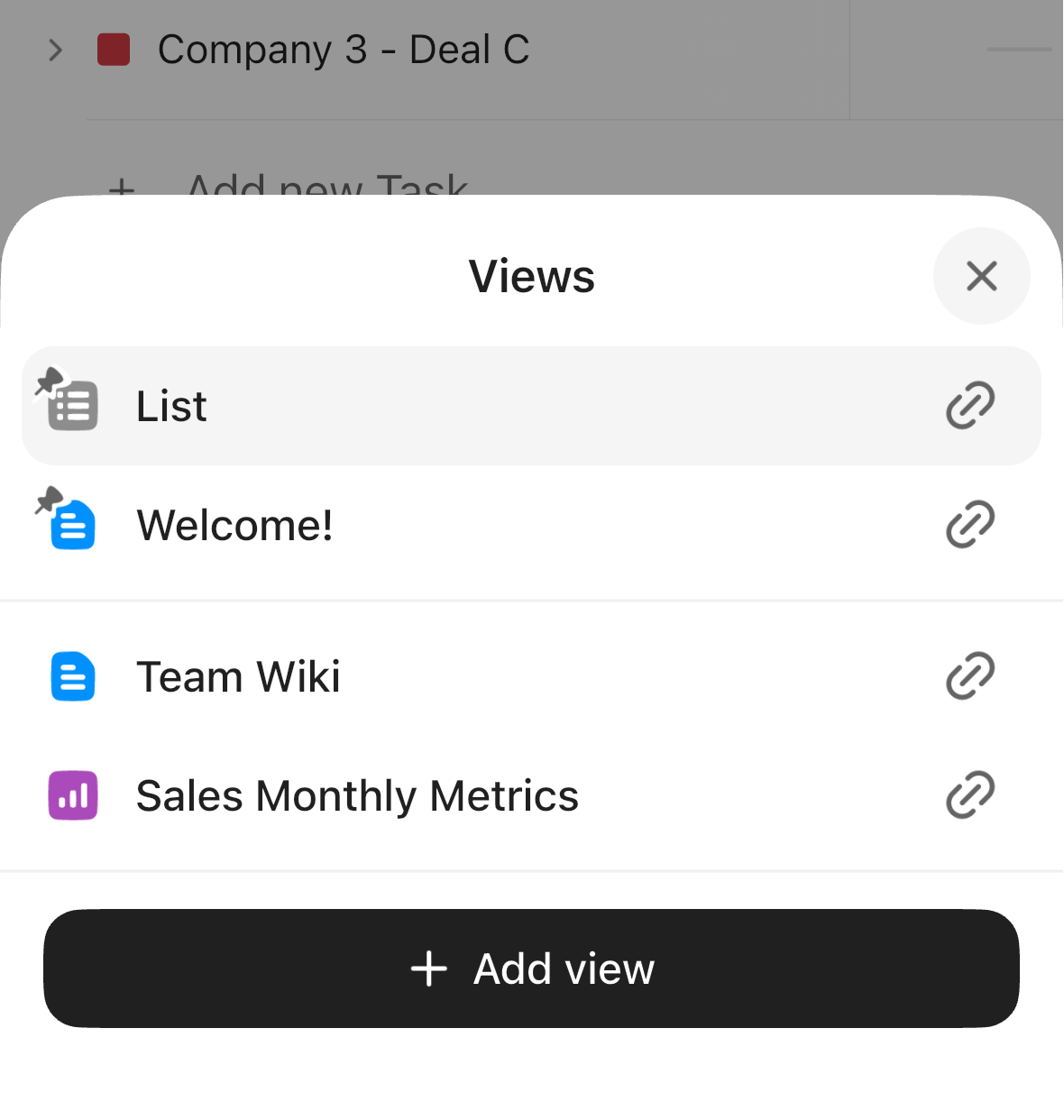Viewport: 1064px width, 1120px height.
Task: Click the red status square for Deal C
Action: coord(114,50)
